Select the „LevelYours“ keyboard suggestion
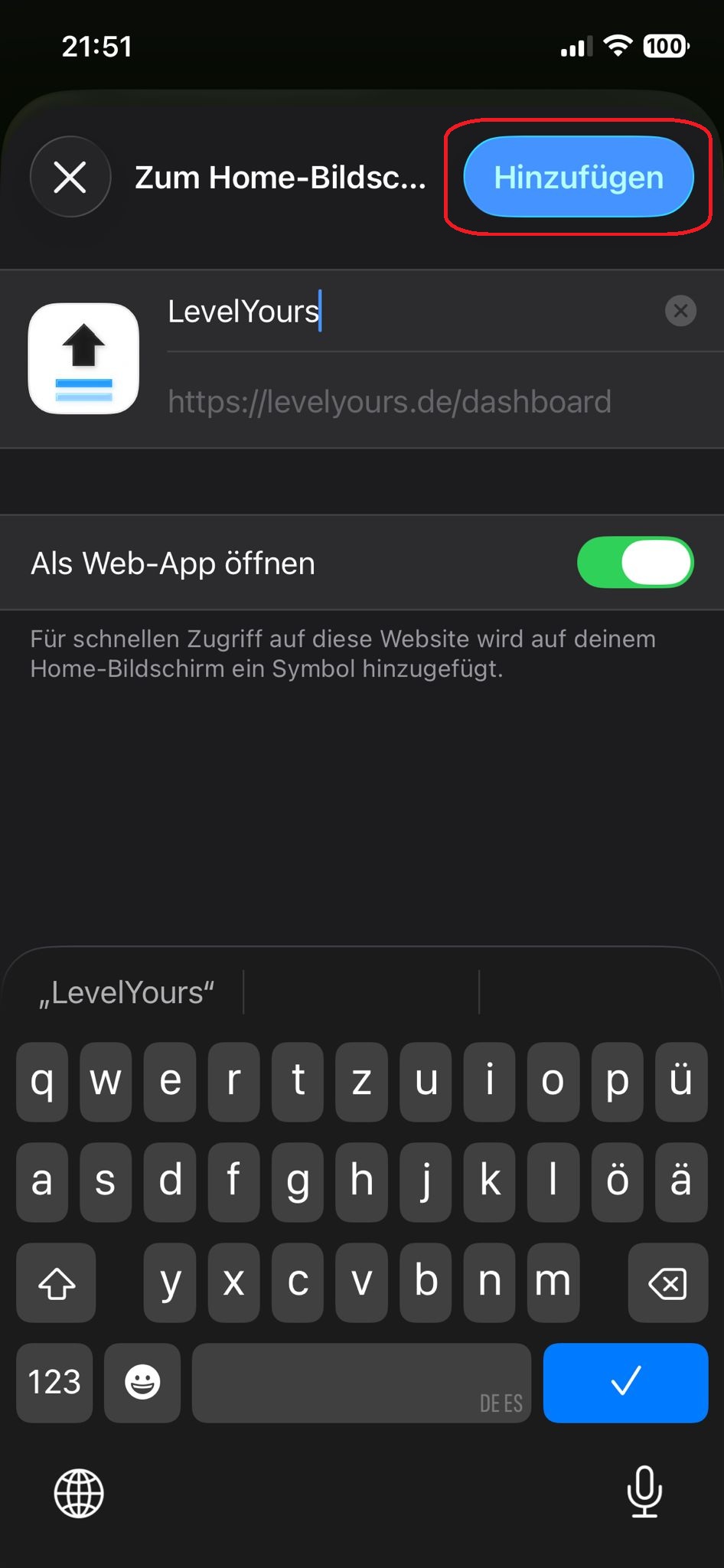Image resolution: width=724 pixels, height=1568 pixels. pyautogui.click(x=127, y=992)
